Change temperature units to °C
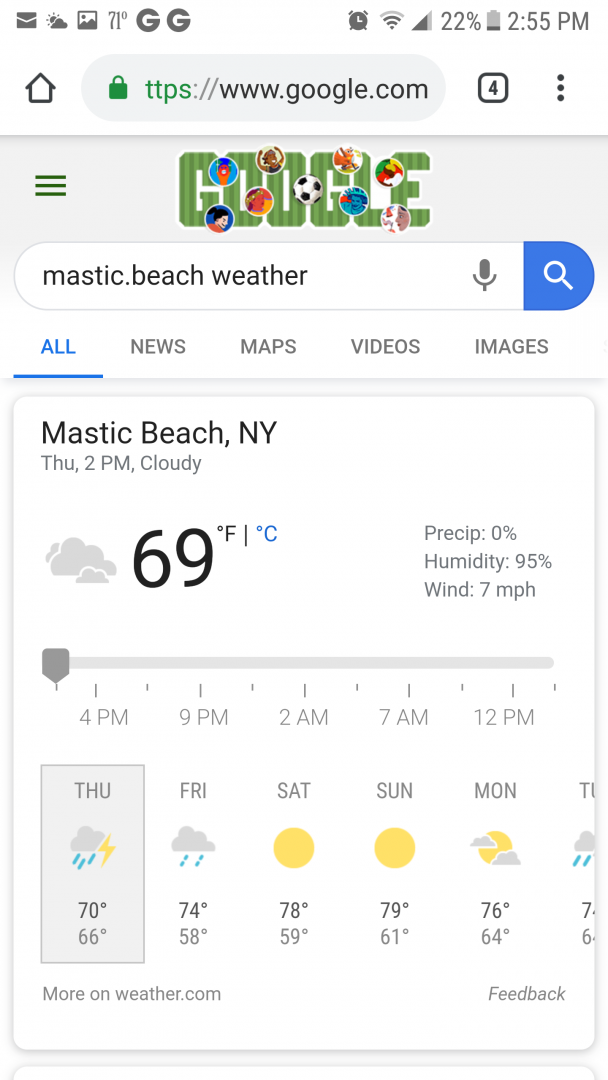 pyautogui.click(x=266, y=535)
